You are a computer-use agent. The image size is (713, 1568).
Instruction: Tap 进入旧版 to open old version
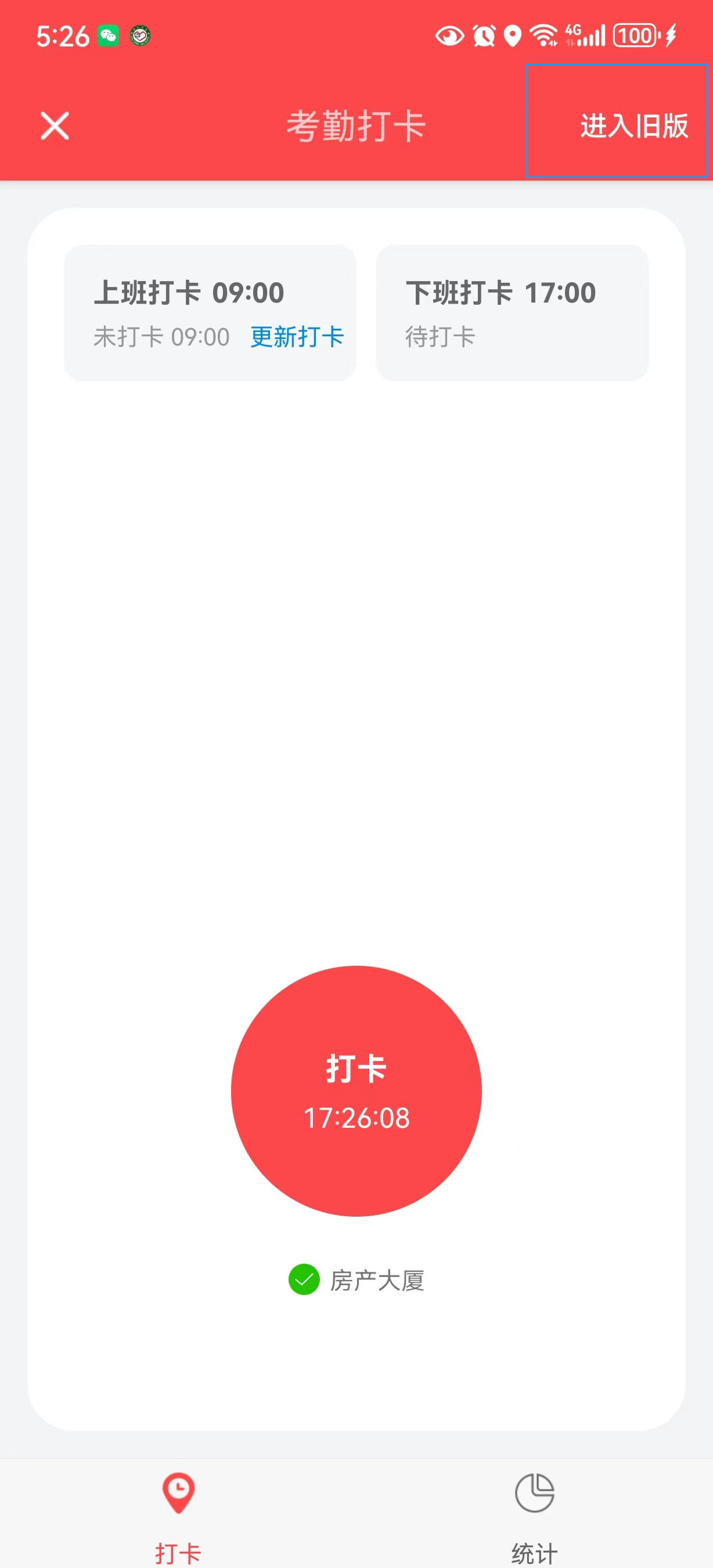click(633, 125)
